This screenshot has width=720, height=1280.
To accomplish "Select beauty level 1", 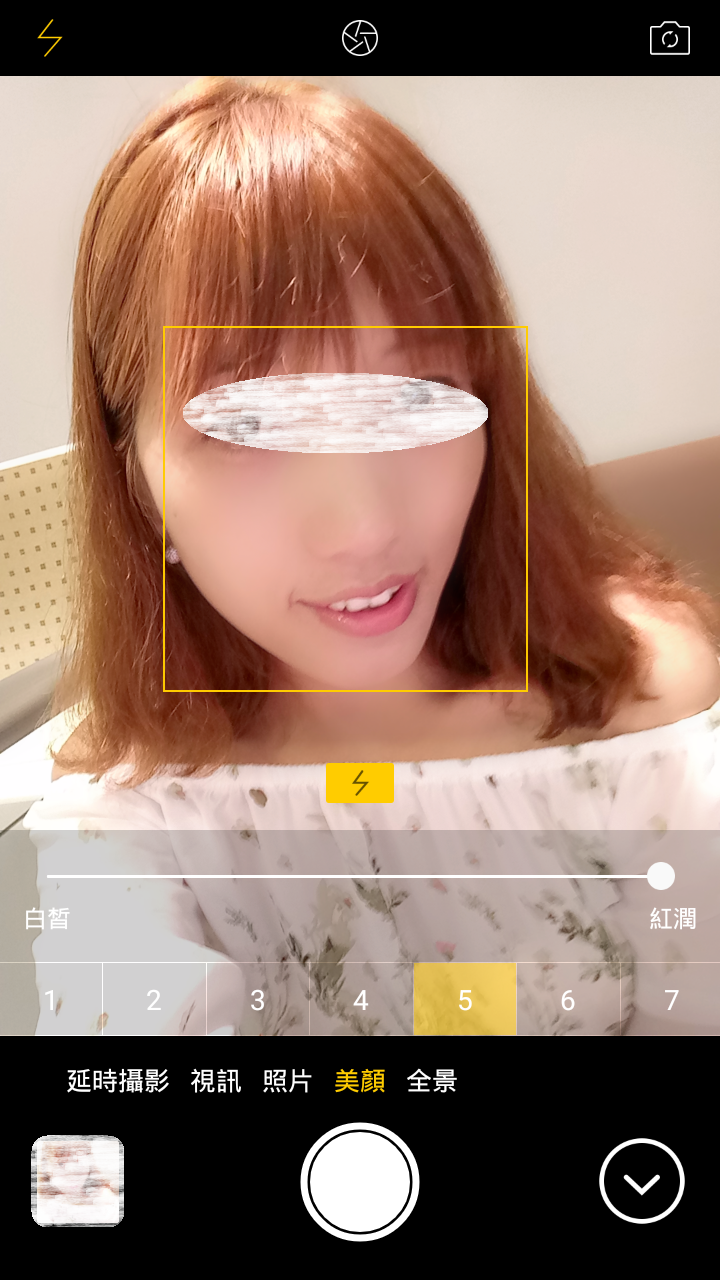I will click(51, 999).
